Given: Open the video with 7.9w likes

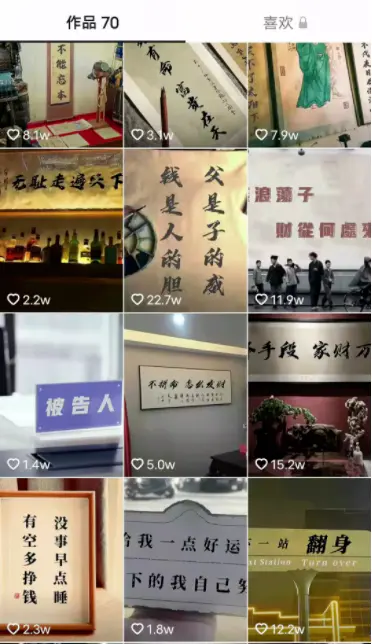Looking at the screenshot, I should (x=310, y=95).
